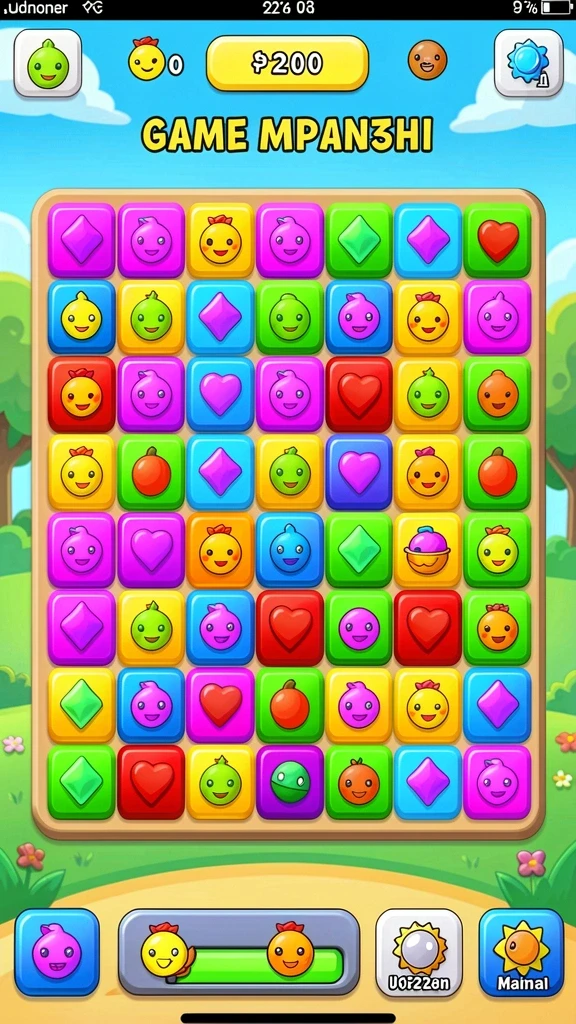Tap the purple heart on dark blue tile

(x=359, y=472)
